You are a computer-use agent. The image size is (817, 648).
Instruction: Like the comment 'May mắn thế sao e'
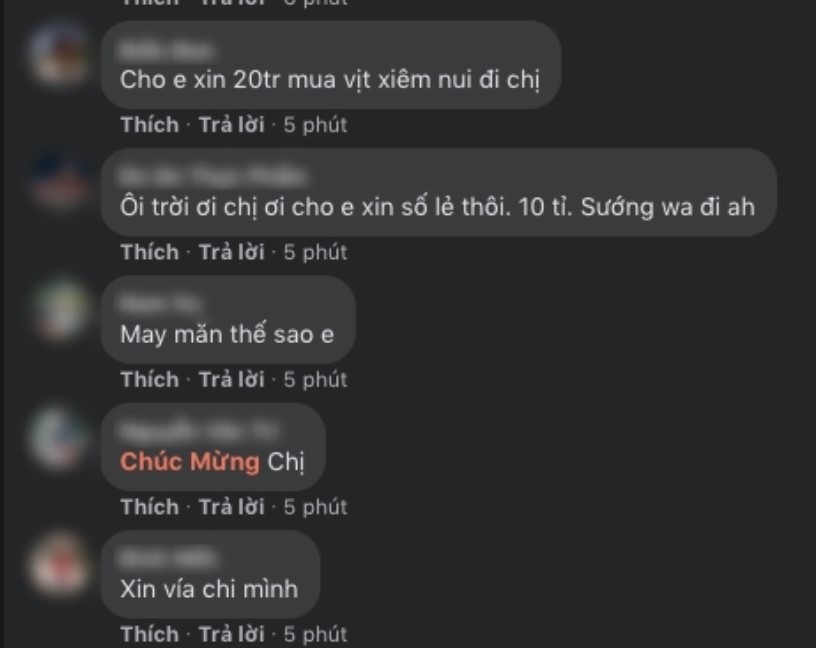tap(149, 379)
